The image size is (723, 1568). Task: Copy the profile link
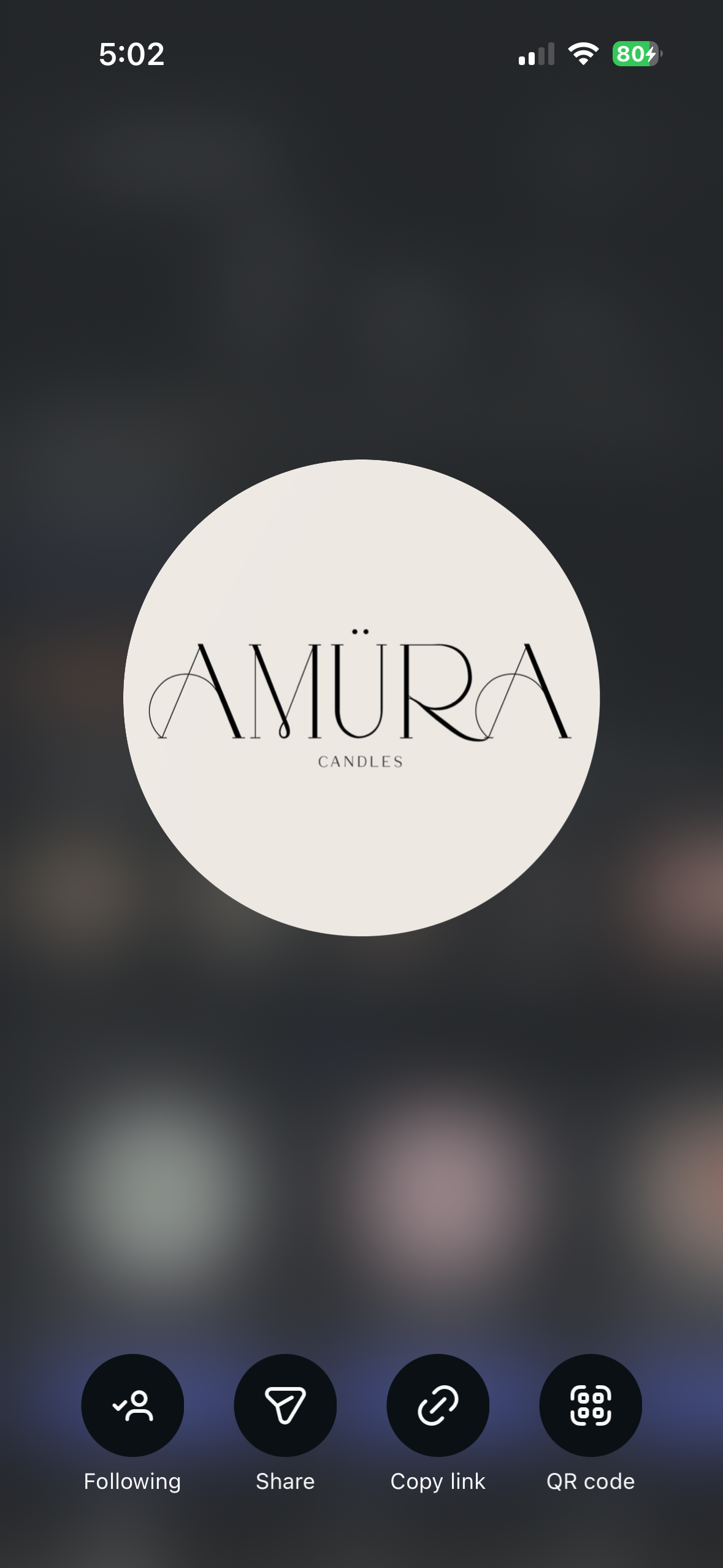(438, 1405)
